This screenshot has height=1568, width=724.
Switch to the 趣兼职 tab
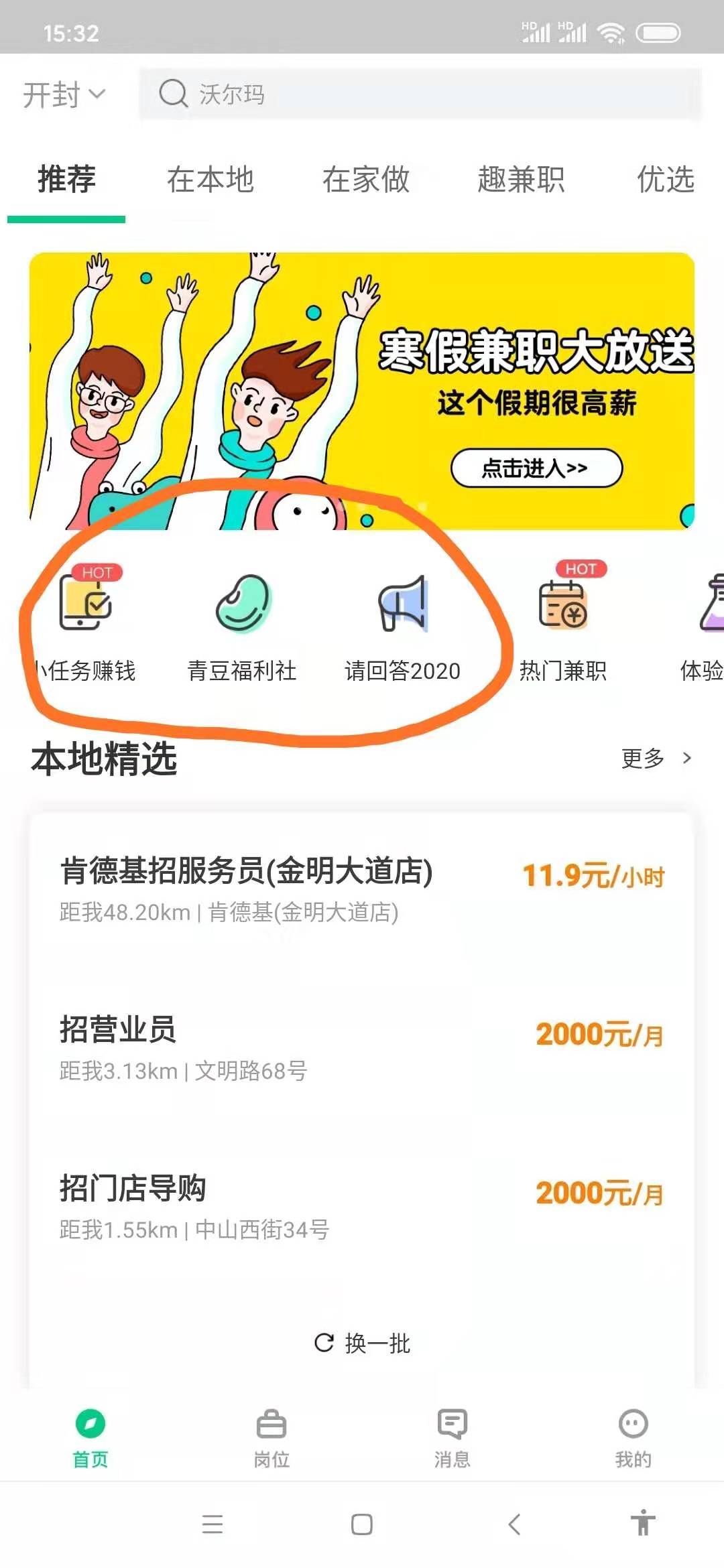point(521,180)
